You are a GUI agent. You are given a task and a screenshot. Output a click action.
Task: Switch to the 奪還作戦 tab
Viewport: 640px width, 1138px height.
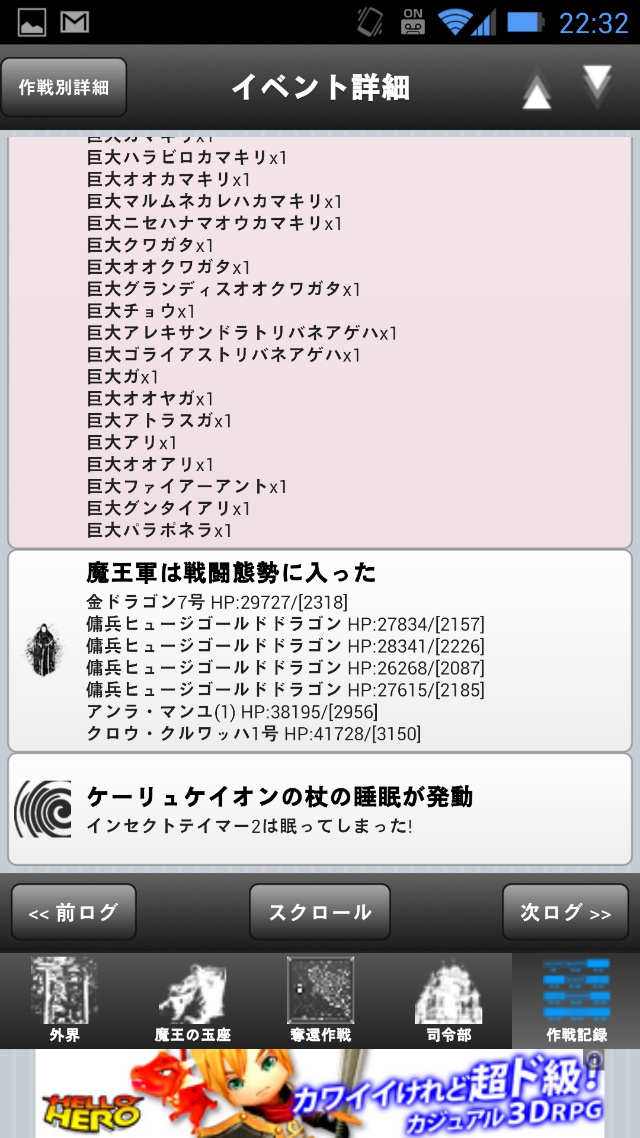320,1000
